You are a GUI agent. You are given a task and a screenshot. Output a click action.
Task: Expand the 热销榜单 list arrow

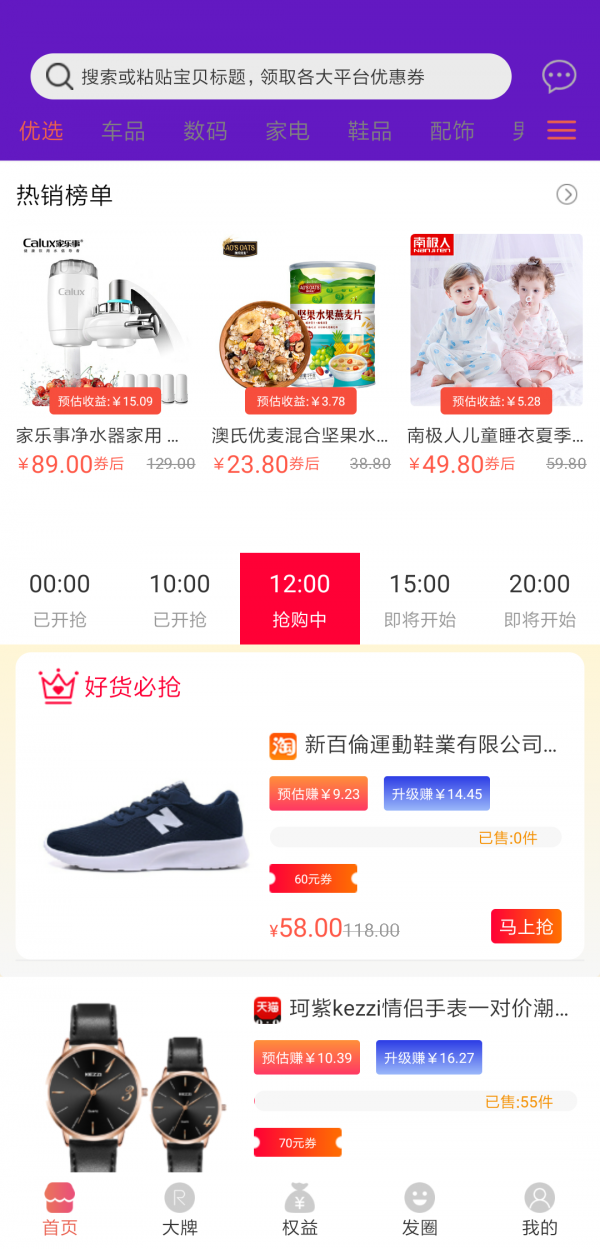pyautogui.click(x=567, y=195)
